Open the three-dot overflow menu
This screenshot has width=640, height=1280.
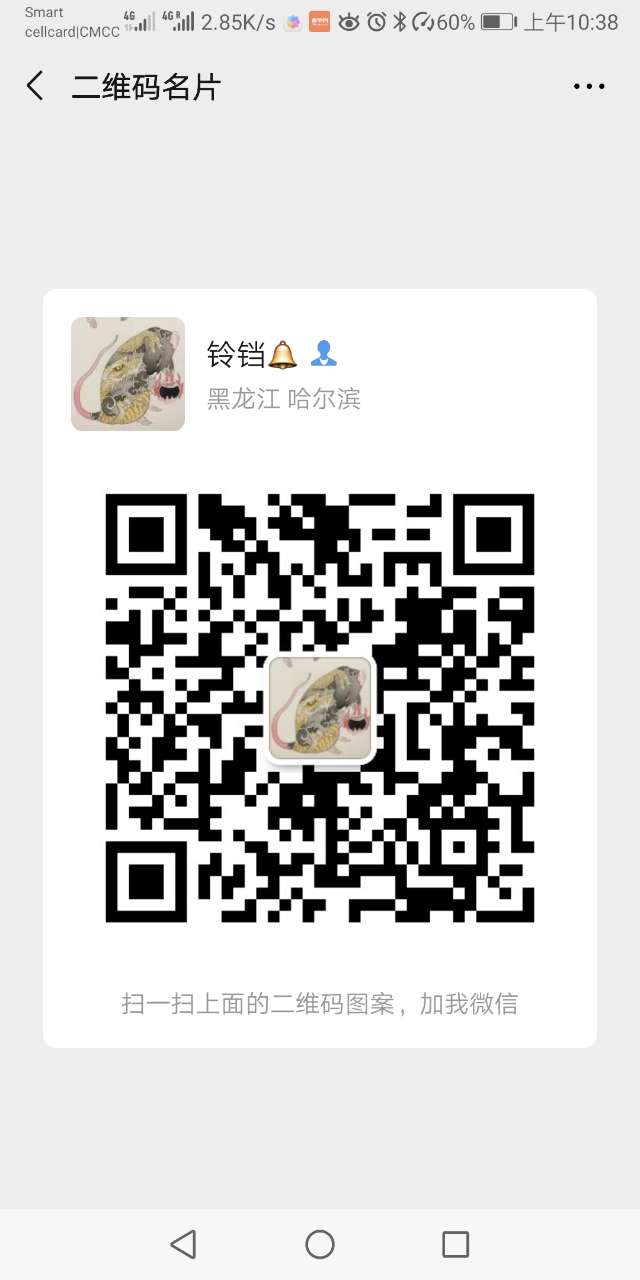[589, 87]
